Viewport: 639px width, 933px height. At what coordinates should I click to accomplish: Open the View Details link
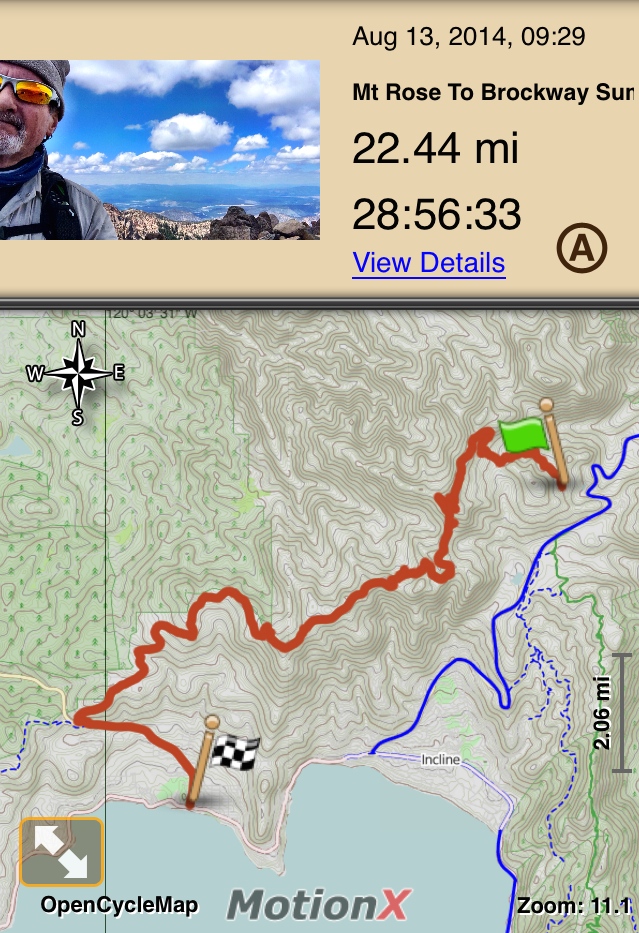[x=428, y=263]
